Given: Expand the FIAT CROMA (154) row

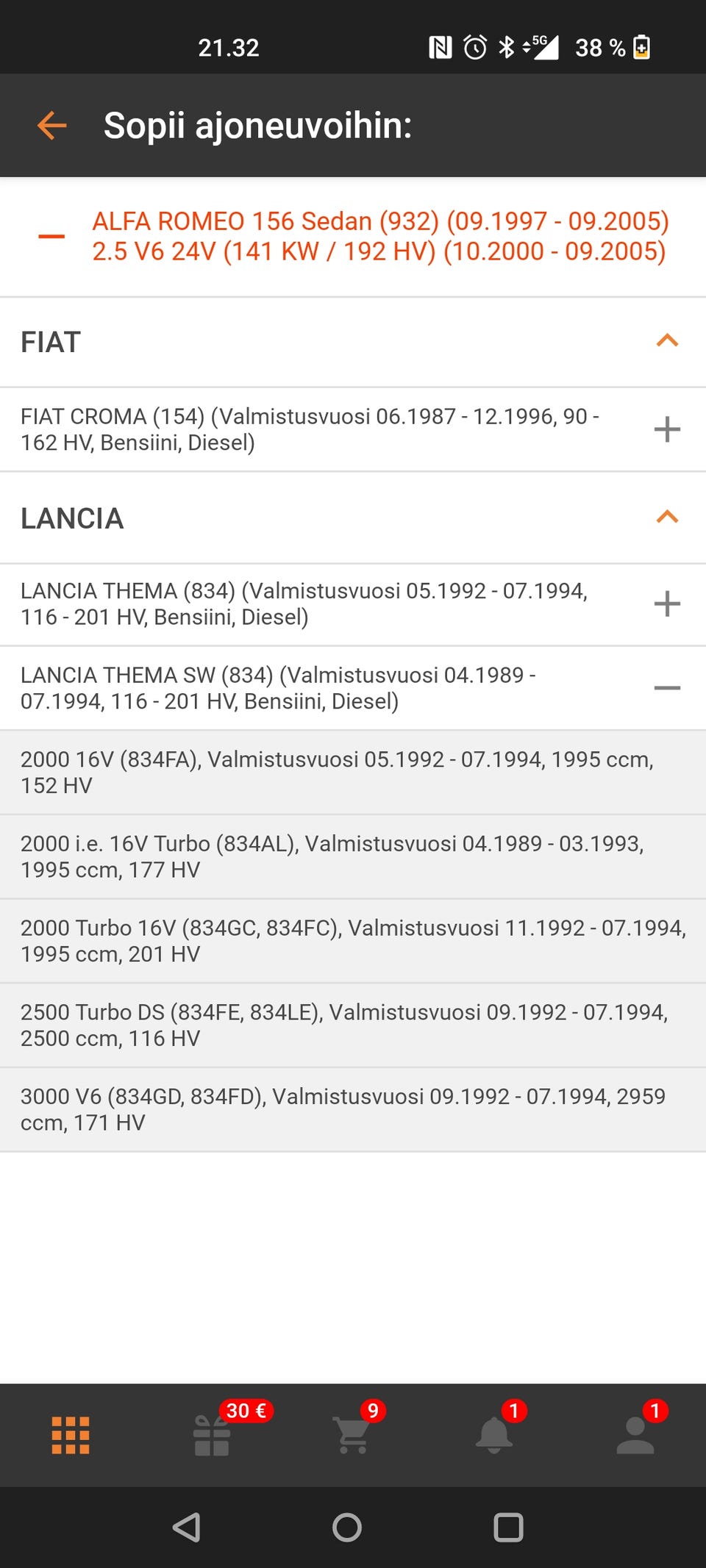Looking at the screenshot, I should pyautogui.click(x=666, y=429).
